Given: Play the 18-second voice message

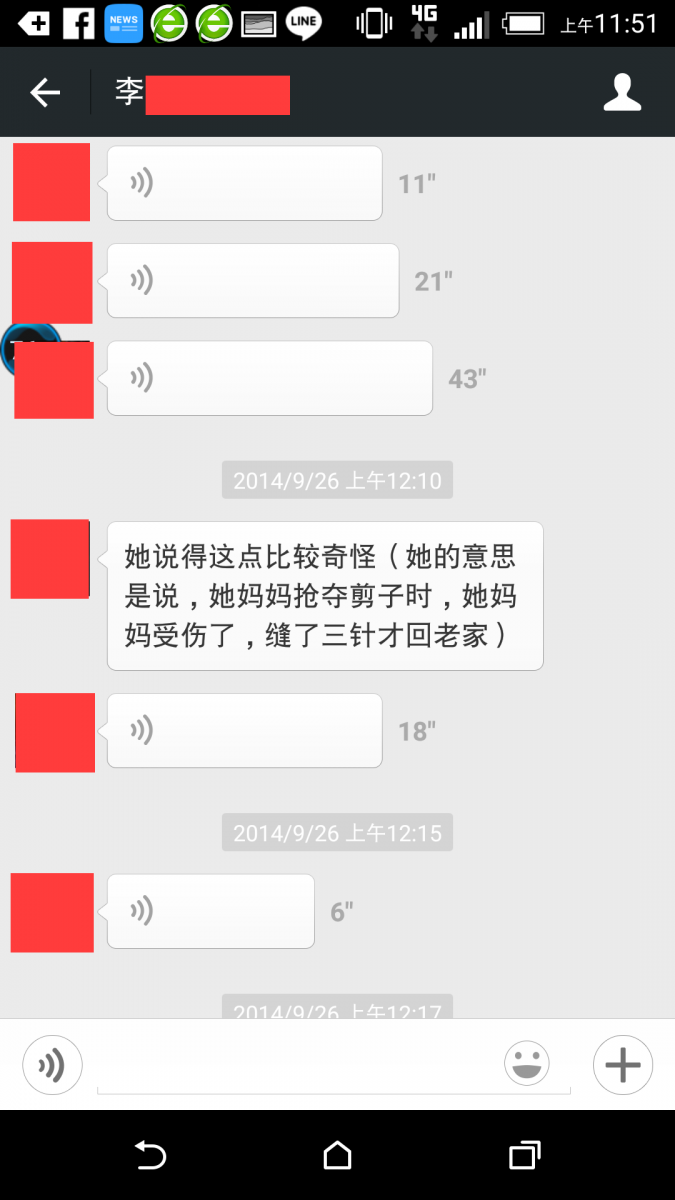Looking at the screenshot, I should pyautogui.click(x=244, y=731).
